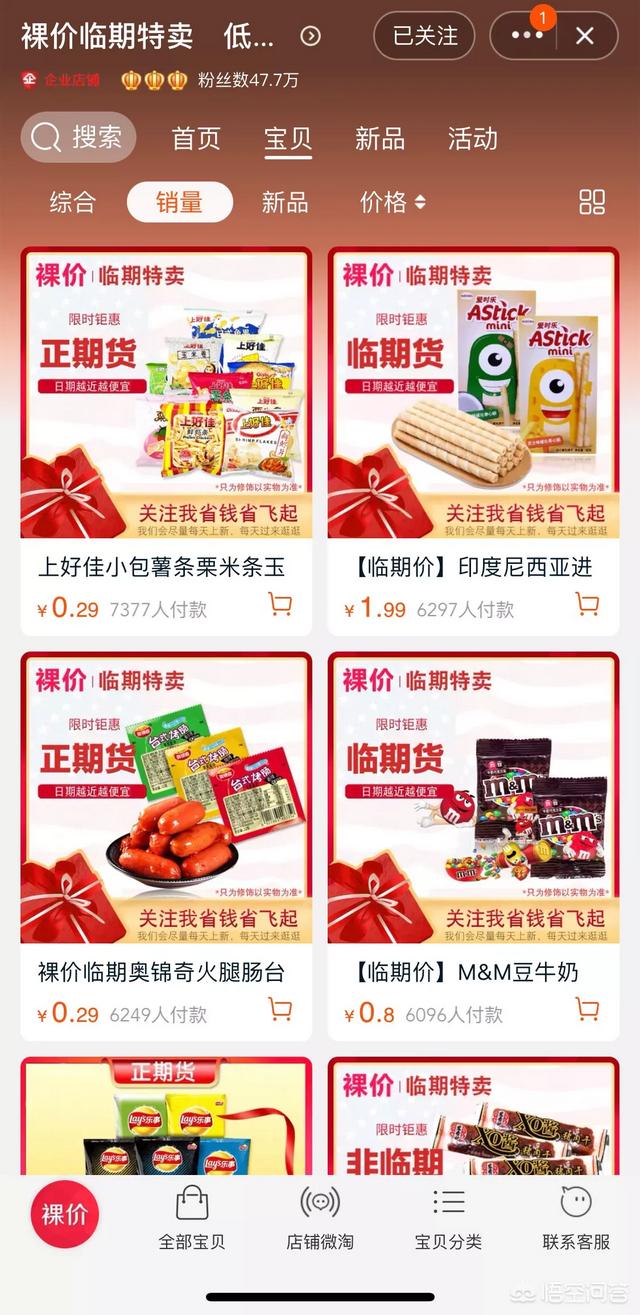This screenshot has width=640, height=1315.
Task: Contact 联系客服 customer service
Action: coord(576,1218)
